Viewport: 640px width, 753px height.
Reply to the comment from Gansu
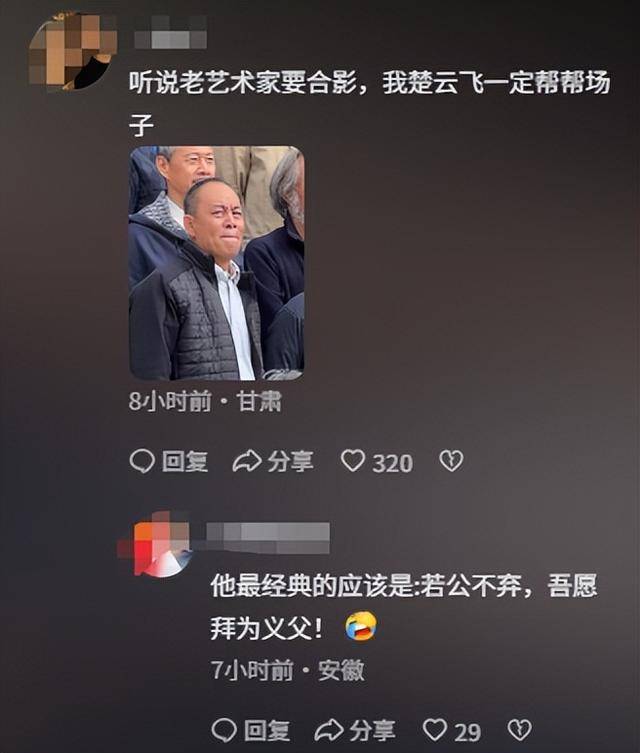click(170, 461)
